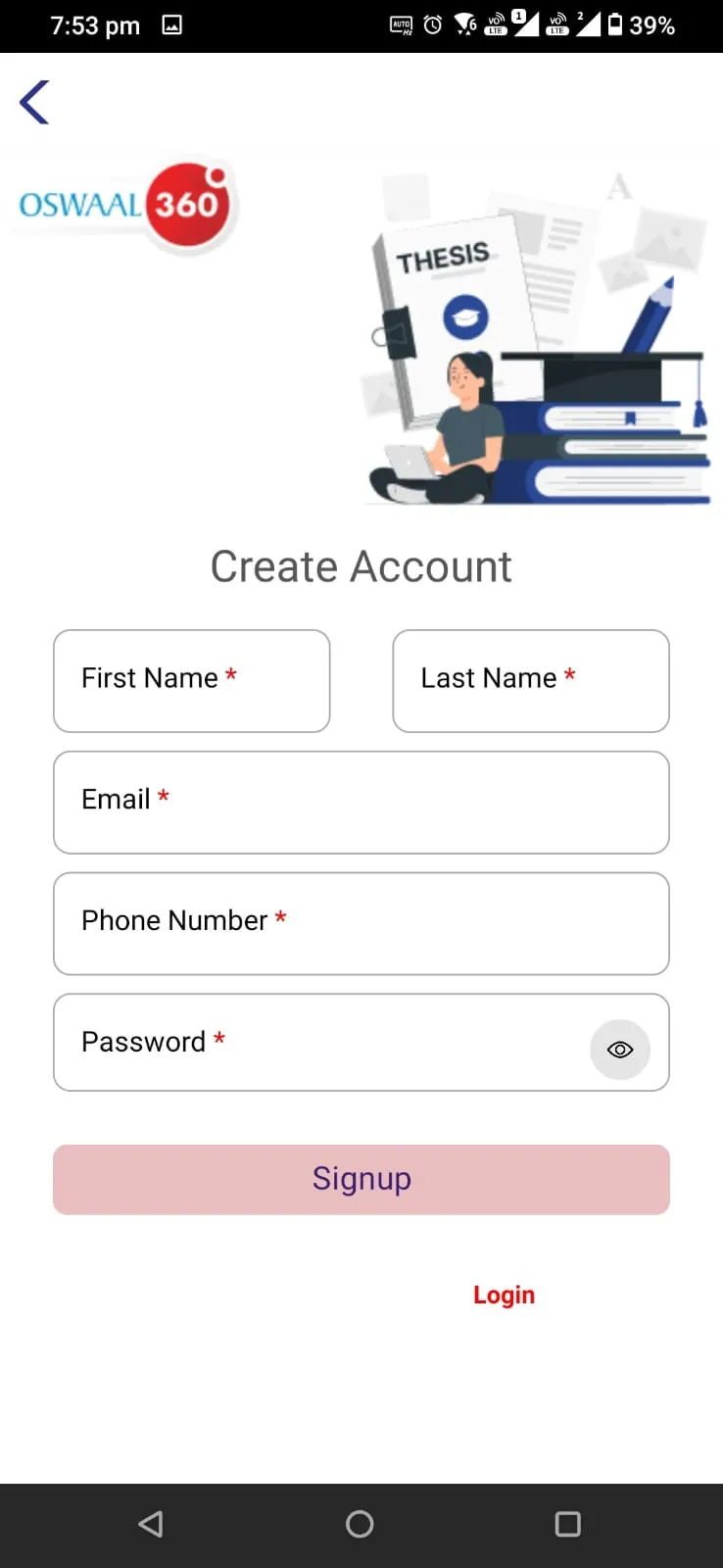Focus the Email input field

[x=361, y=802]
